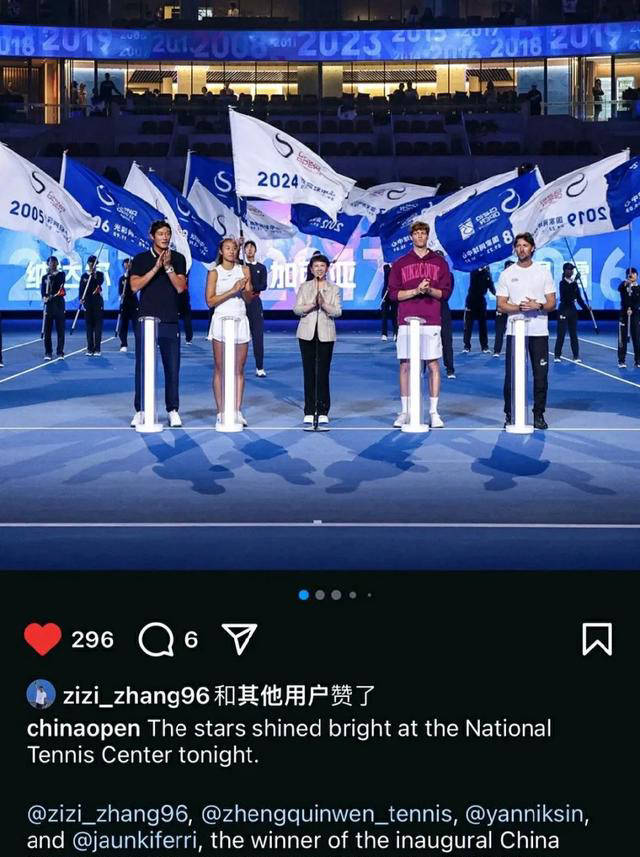Screen dimensions: 640x857
Task: Unlike the chinaopen post
Action: (42, 639)
